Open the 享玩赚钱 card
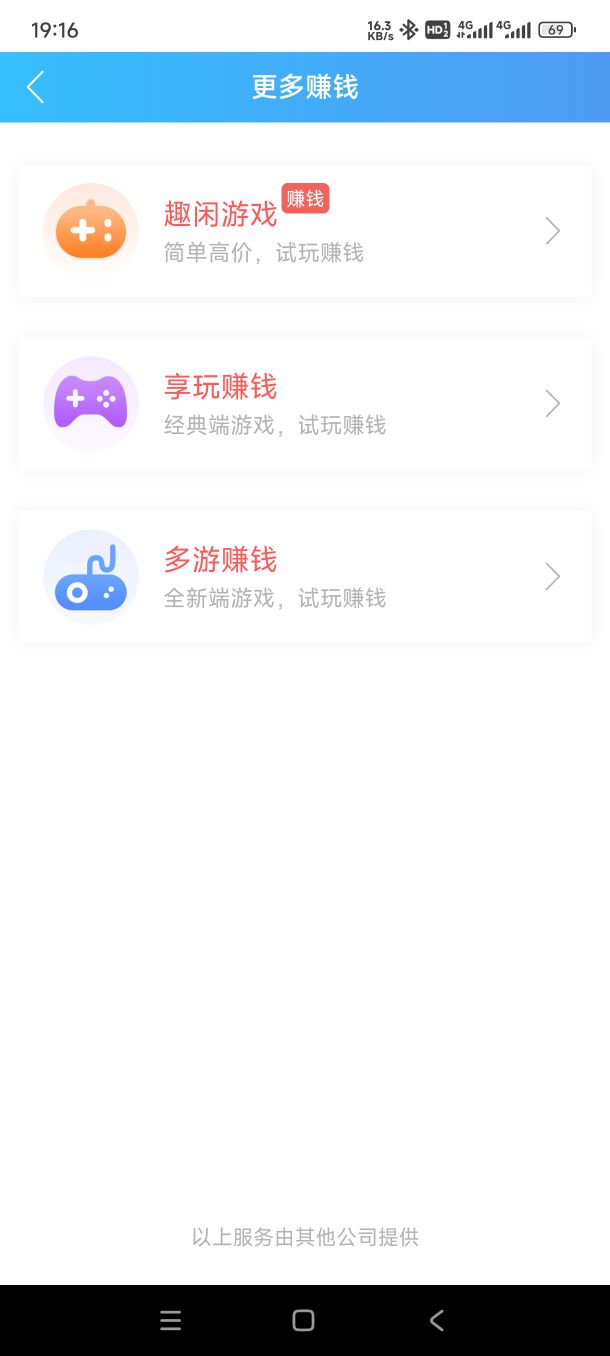This screenshot has width=610, height=1356. click(305, 404)
